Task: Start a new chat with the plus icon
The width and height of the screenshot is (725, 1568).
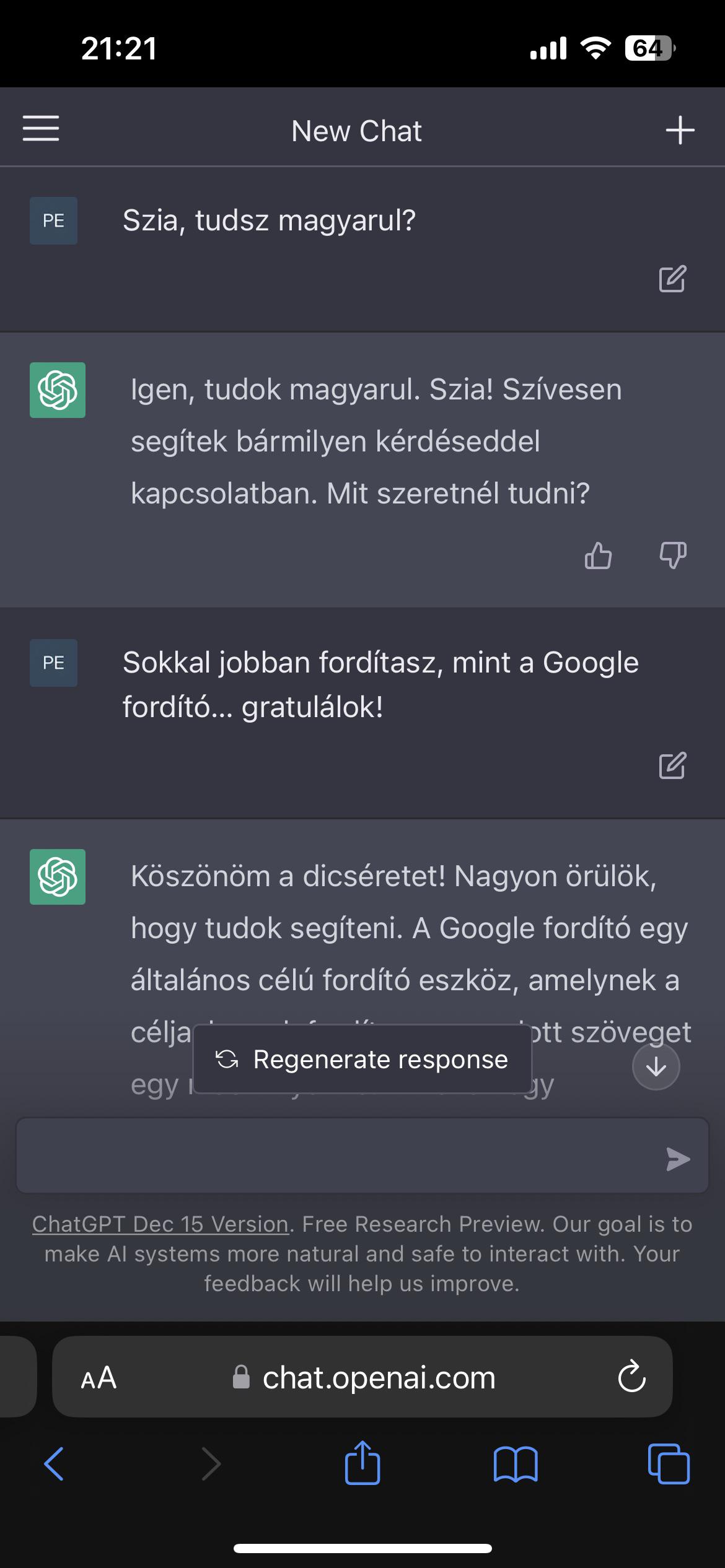Action: click(680, 130)
